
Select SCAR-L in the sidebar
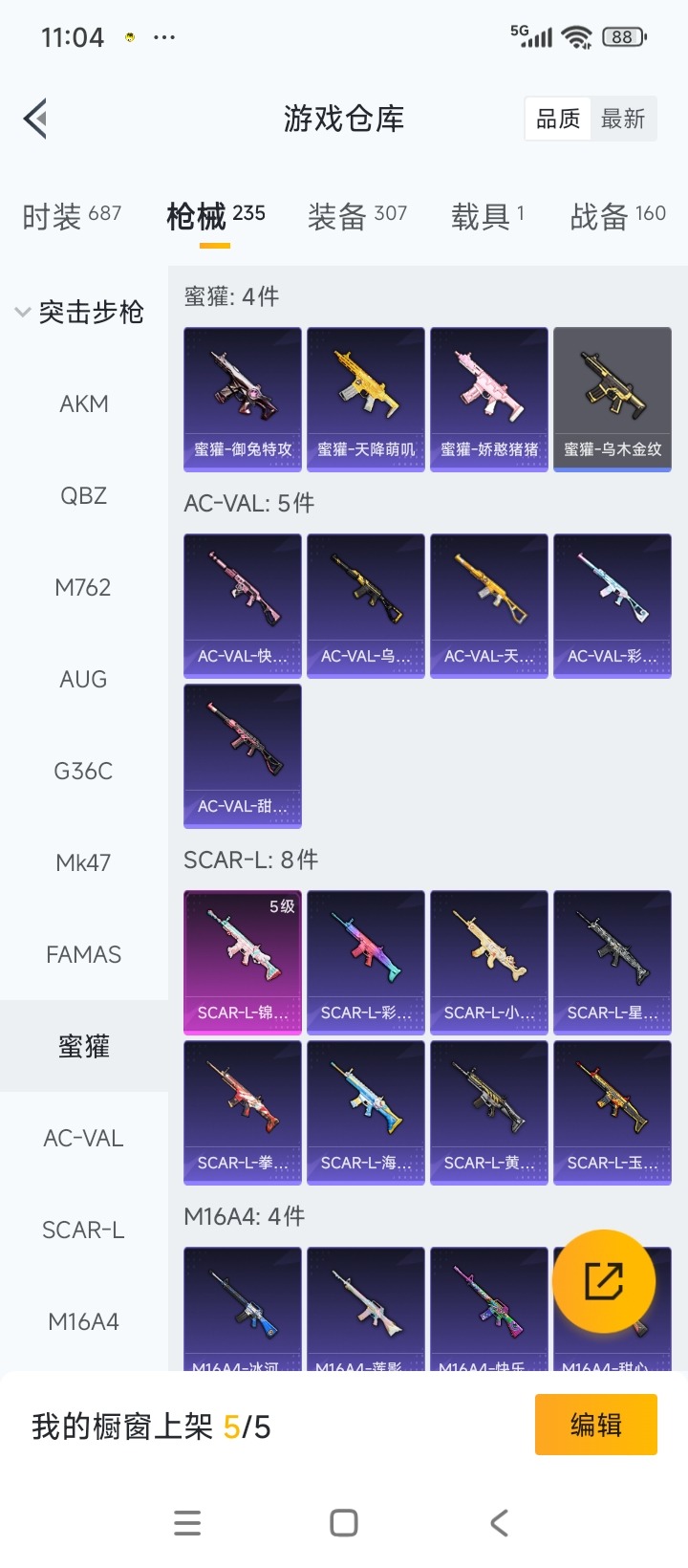click(84, 1230)
